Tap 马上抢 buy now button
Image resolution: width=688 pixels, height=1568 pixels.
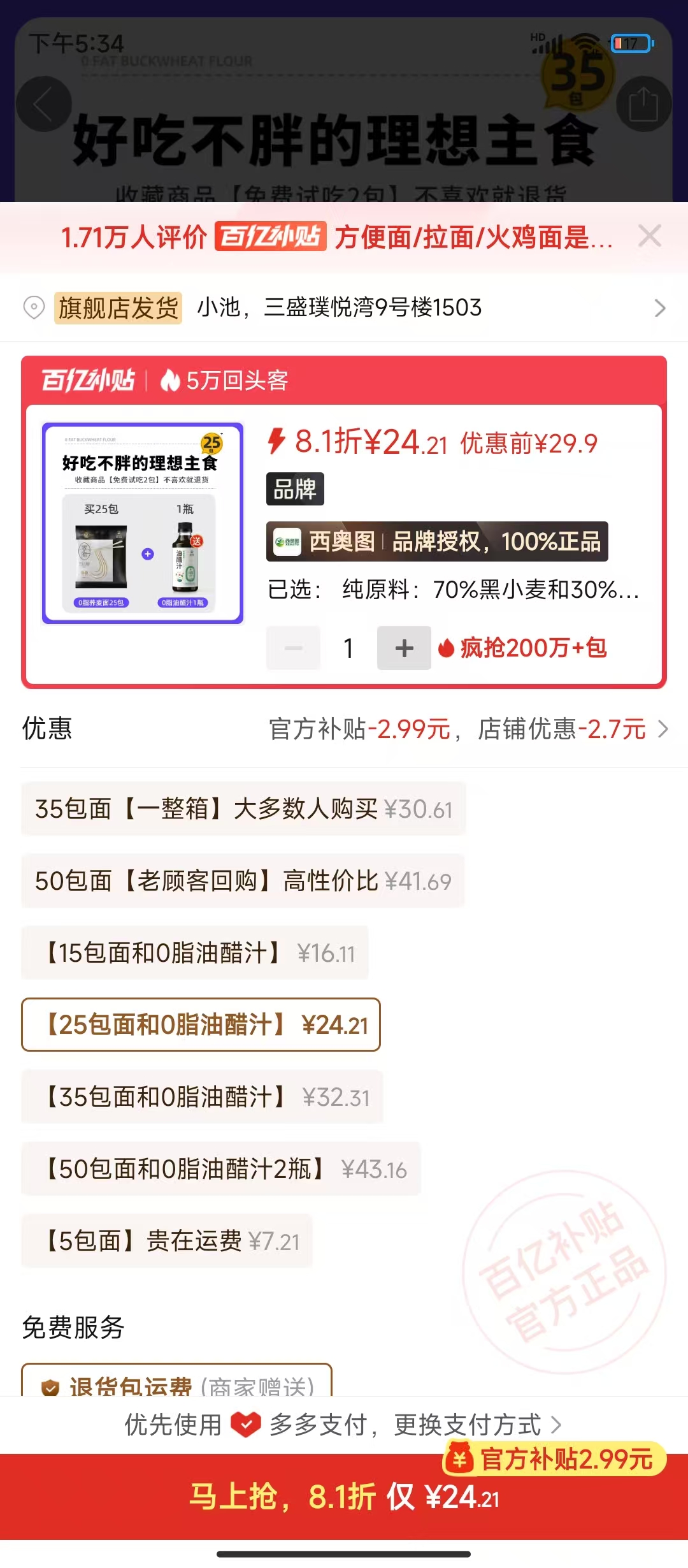click(344, 1497)
